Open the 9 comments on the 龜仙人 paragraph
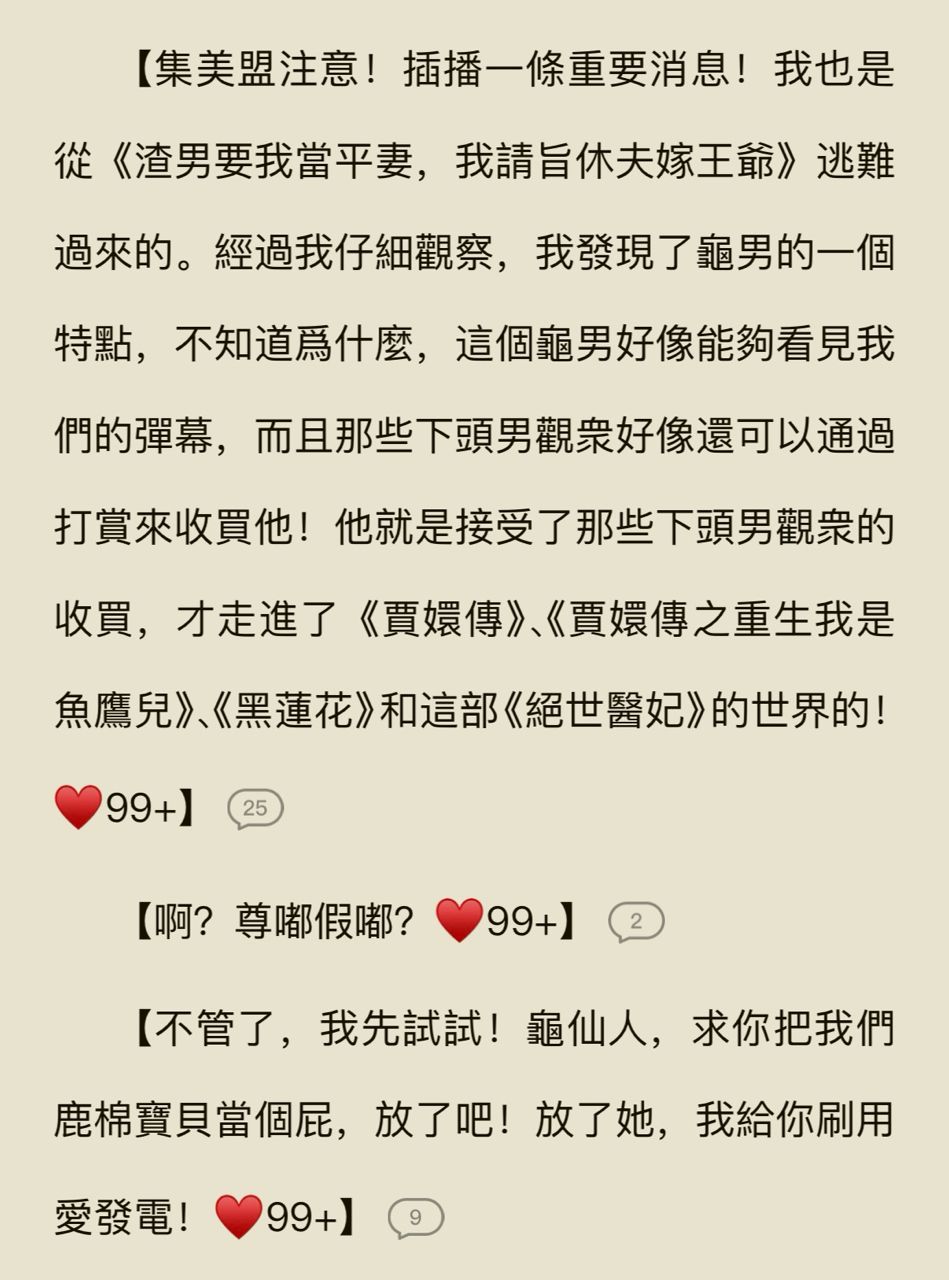Screen dimensions: 949x1280 coord(415,1217)
